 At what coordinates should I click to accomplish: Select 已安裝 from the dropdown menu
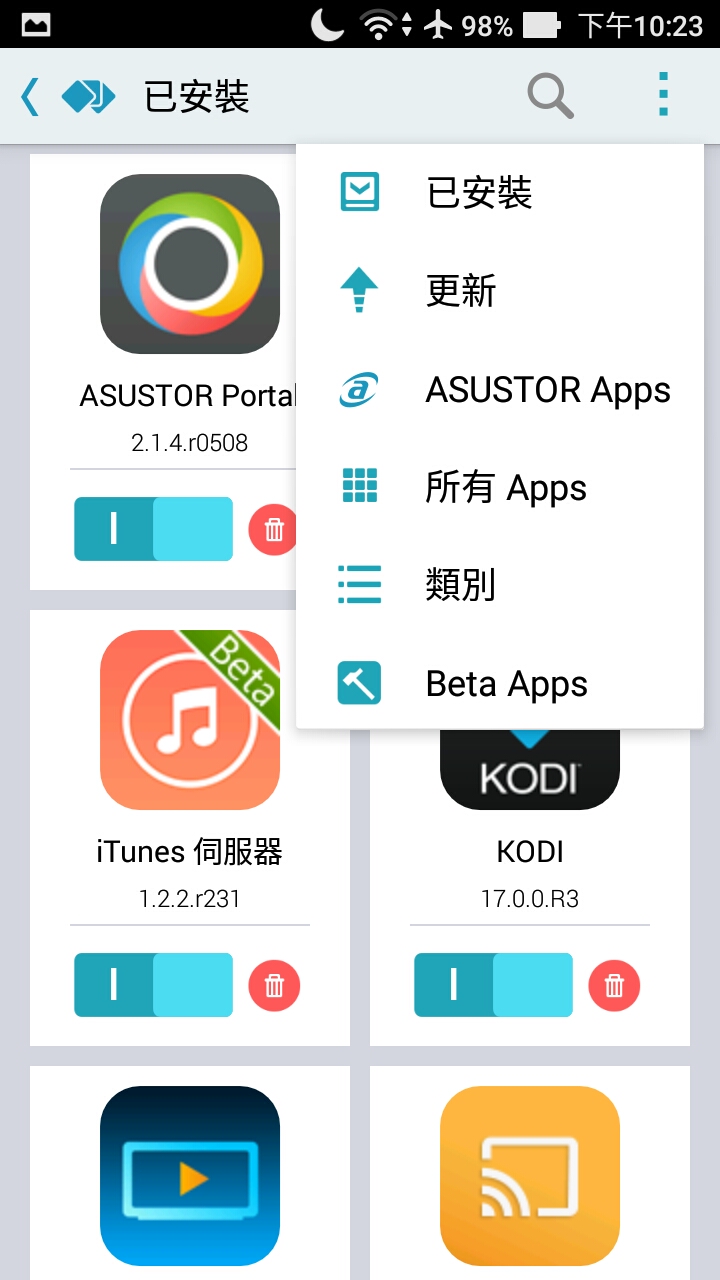pyautogui.click(x=500, y=193)
